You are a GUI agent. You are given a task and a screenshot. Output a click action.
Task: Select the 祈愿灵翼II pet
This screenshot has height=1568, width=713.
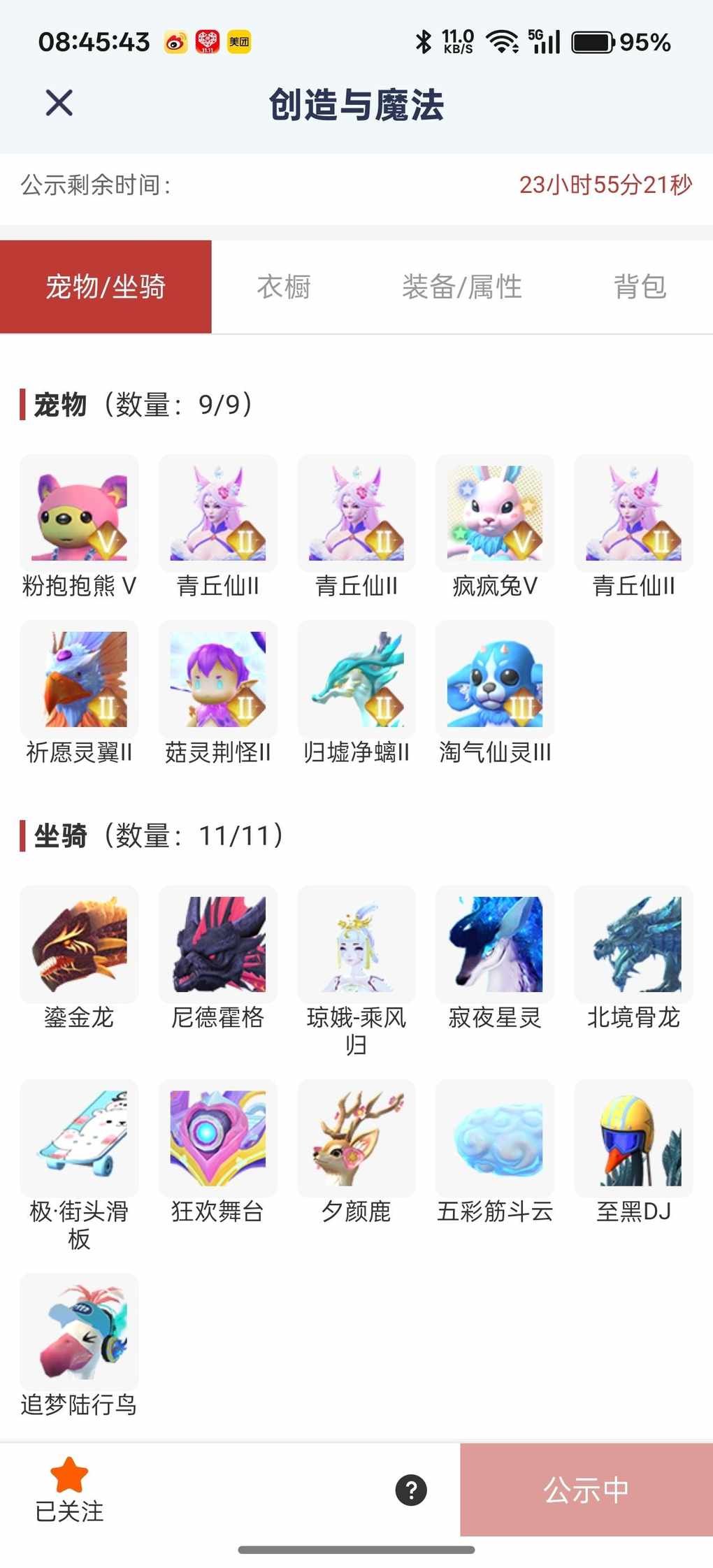(79, 679)
